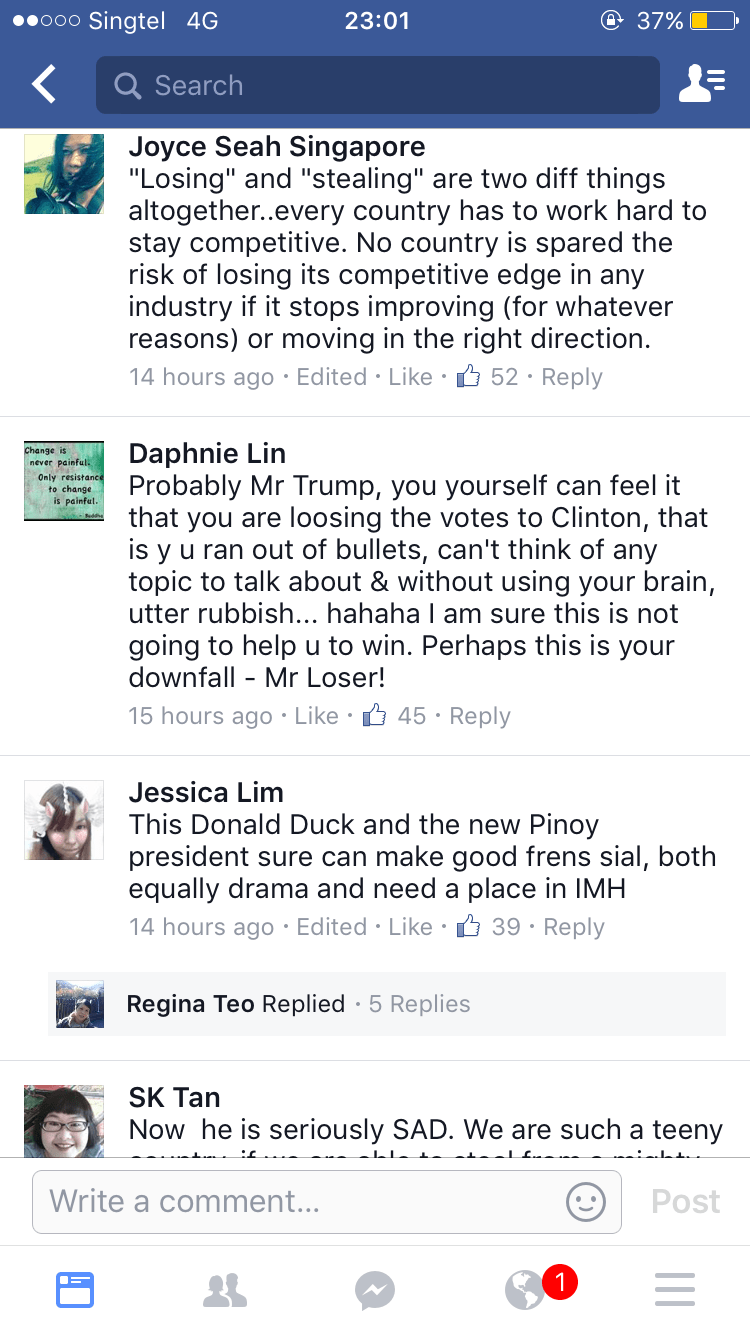Go back using the top-left arrow
The image size is (750, 1334).
pos(44,85)
